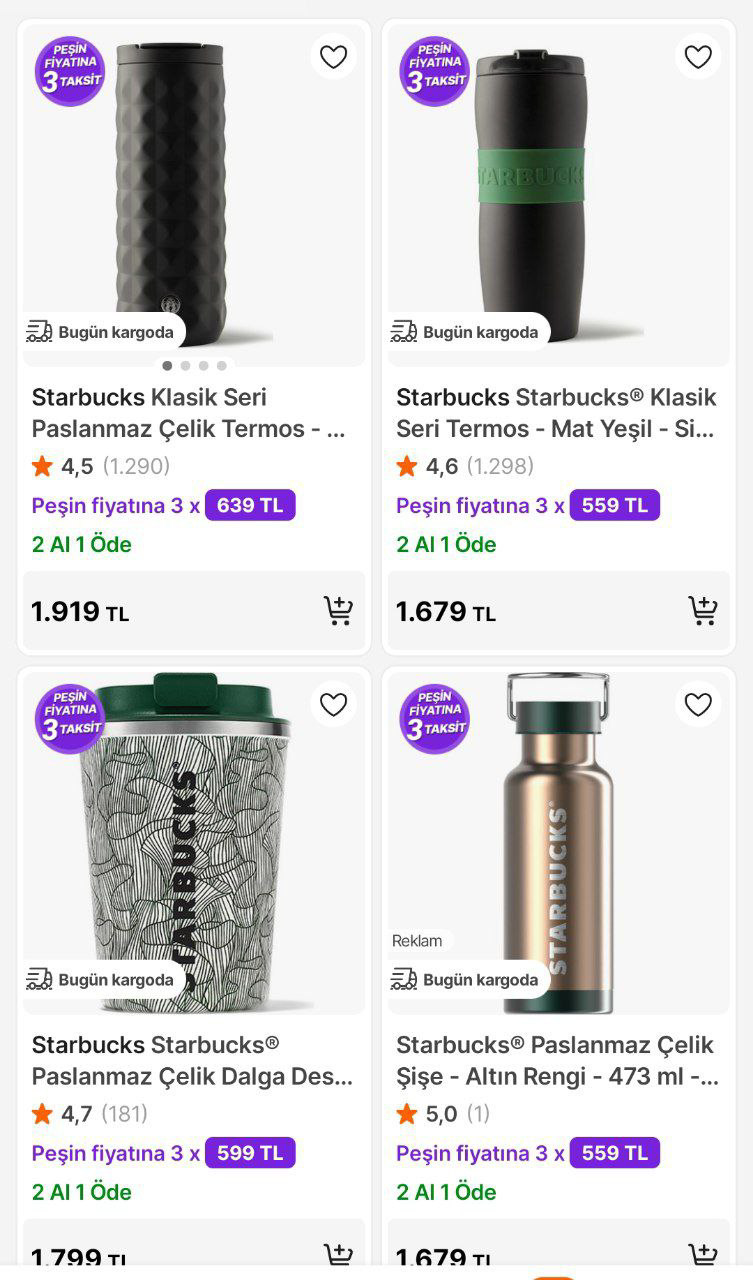The image size is (753, 1280).
Task: Favorite the black diamond-pattern termos
Action: click(x=333, y=56)
